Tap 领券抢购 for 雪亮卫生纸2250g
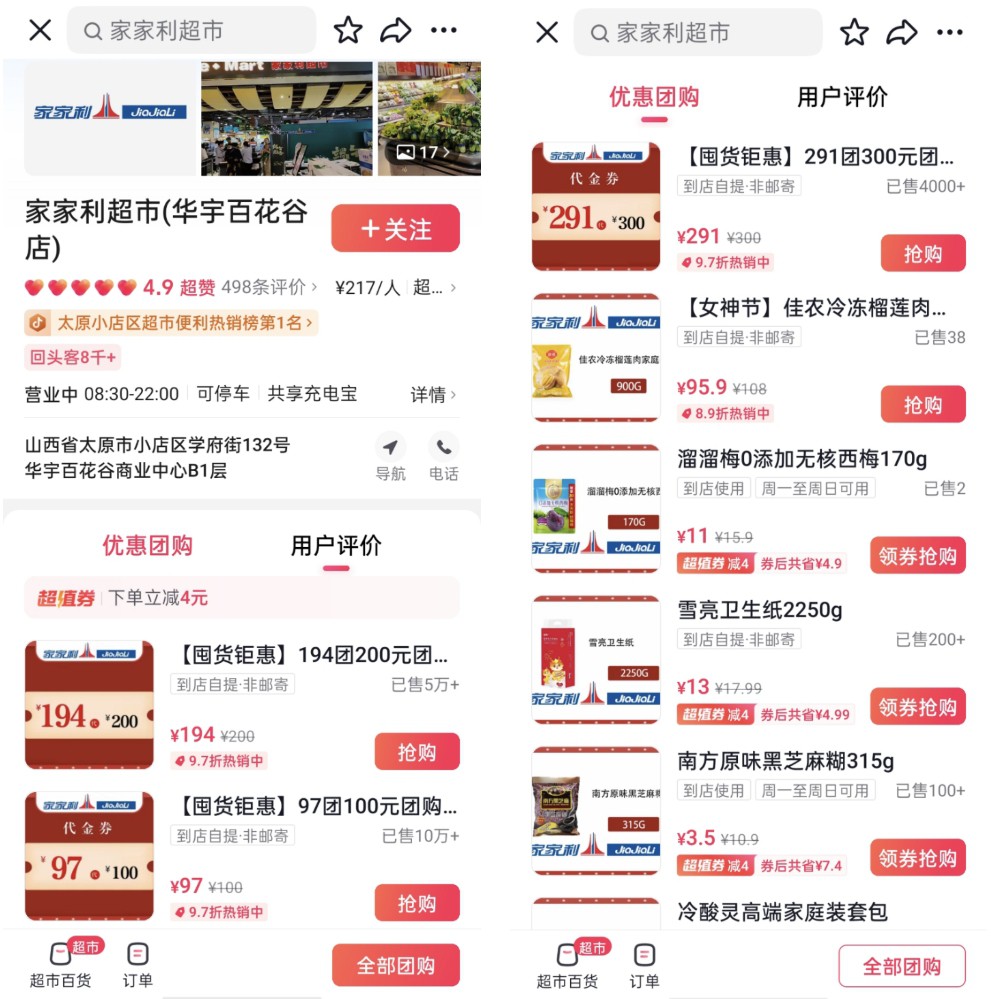 coord(917,707)
